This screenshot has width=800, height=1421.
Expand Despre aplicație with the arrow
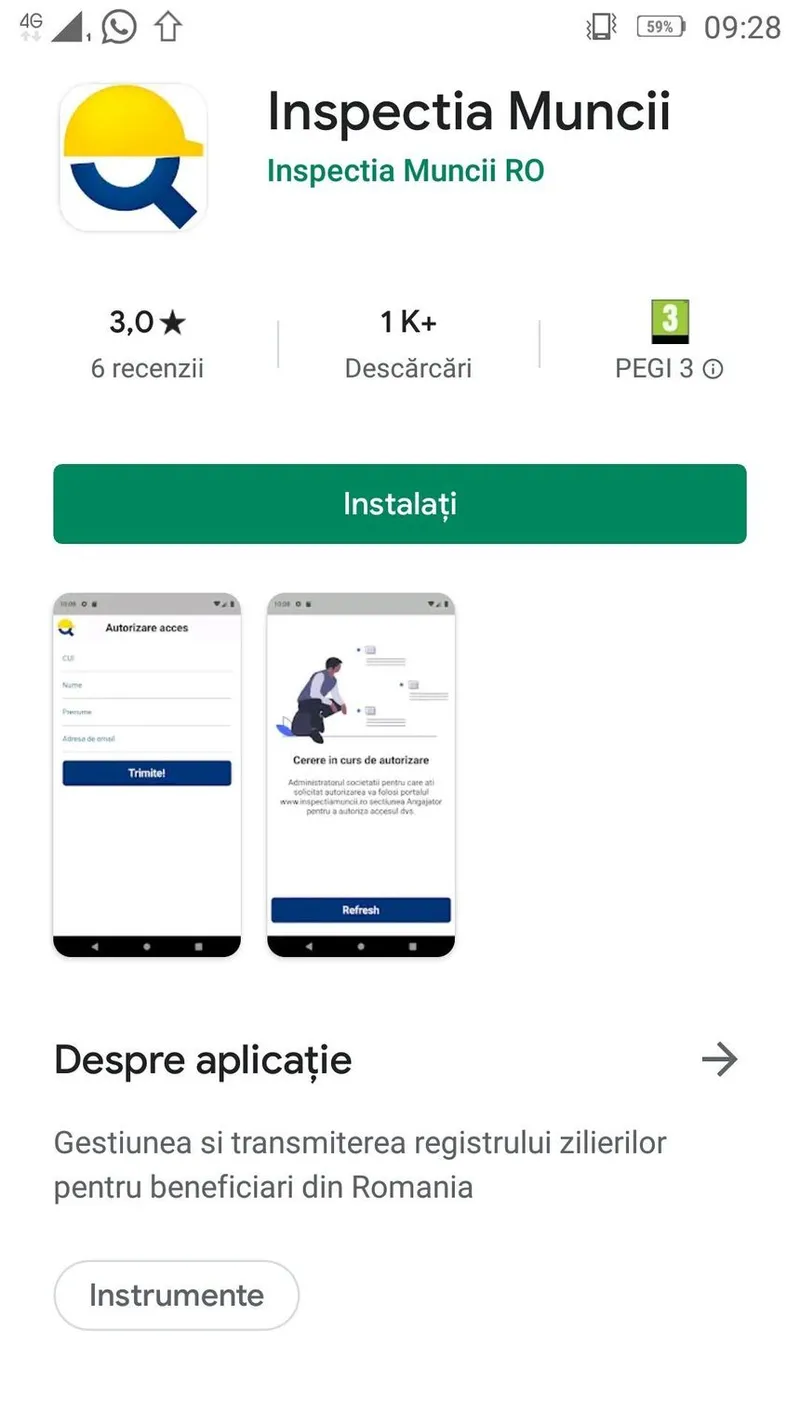tap(719, 1059)
